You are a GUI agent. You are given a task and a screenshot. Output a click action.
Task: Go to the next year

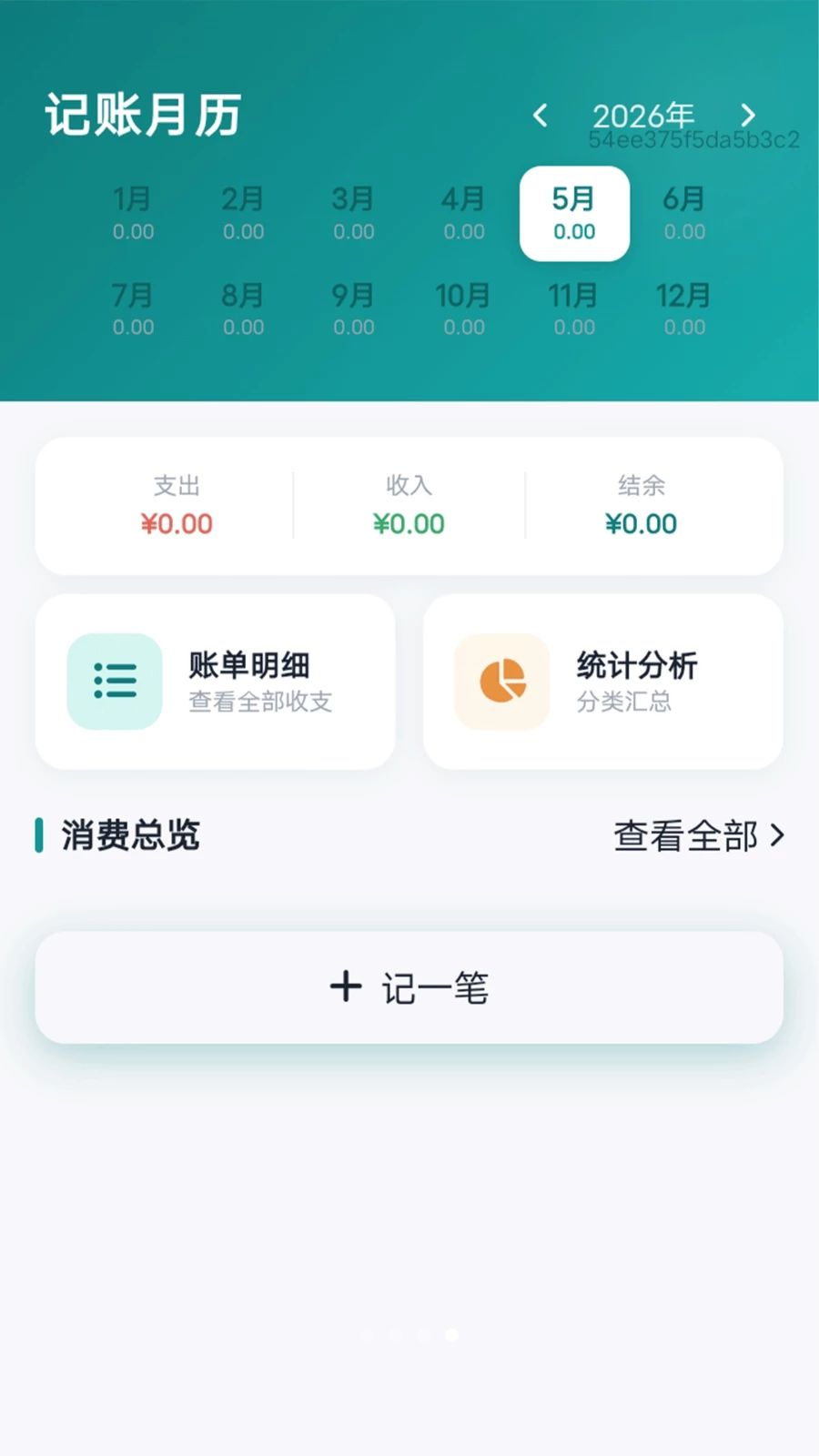coord(747,116)
